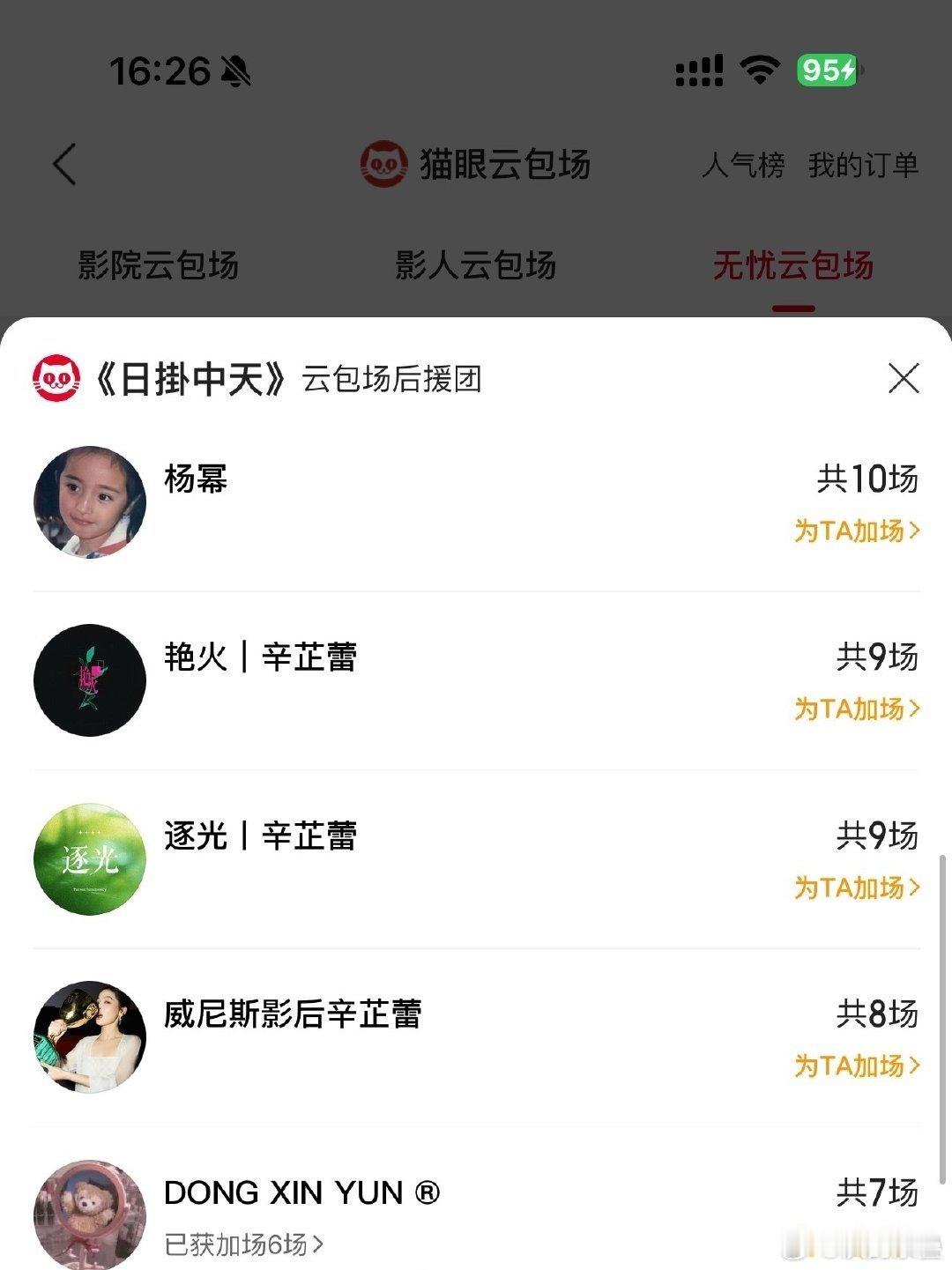The width and height of the screenshot is (952, 1270).
Task: Tap 为TA加场 for 杨幂
Action: point(857,531)
